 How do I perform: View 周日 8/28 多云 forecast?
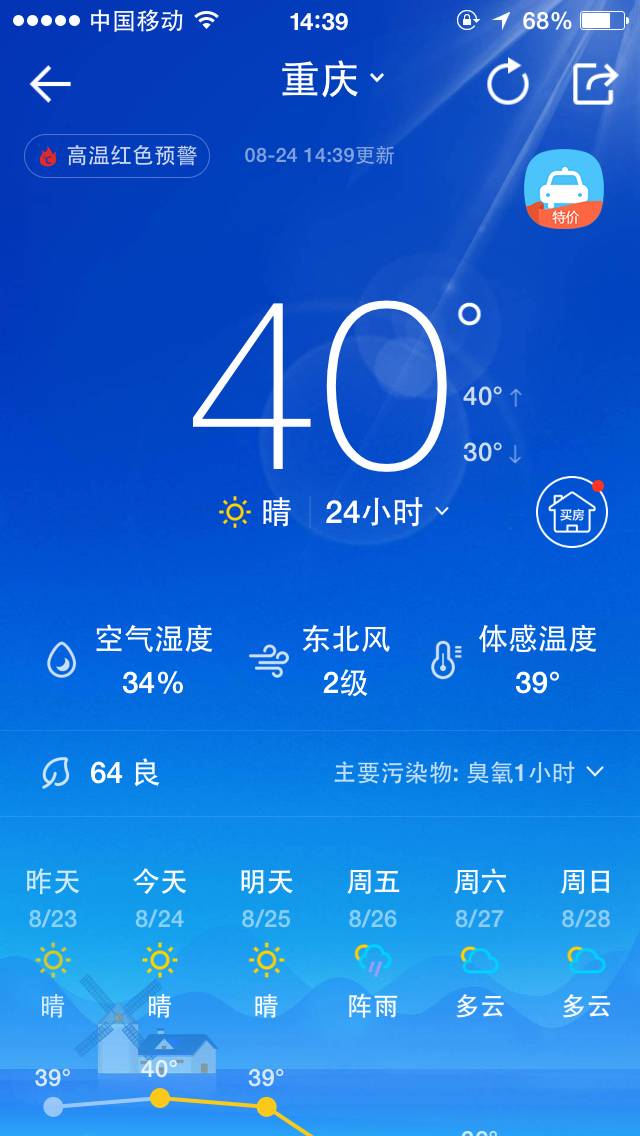586,942
